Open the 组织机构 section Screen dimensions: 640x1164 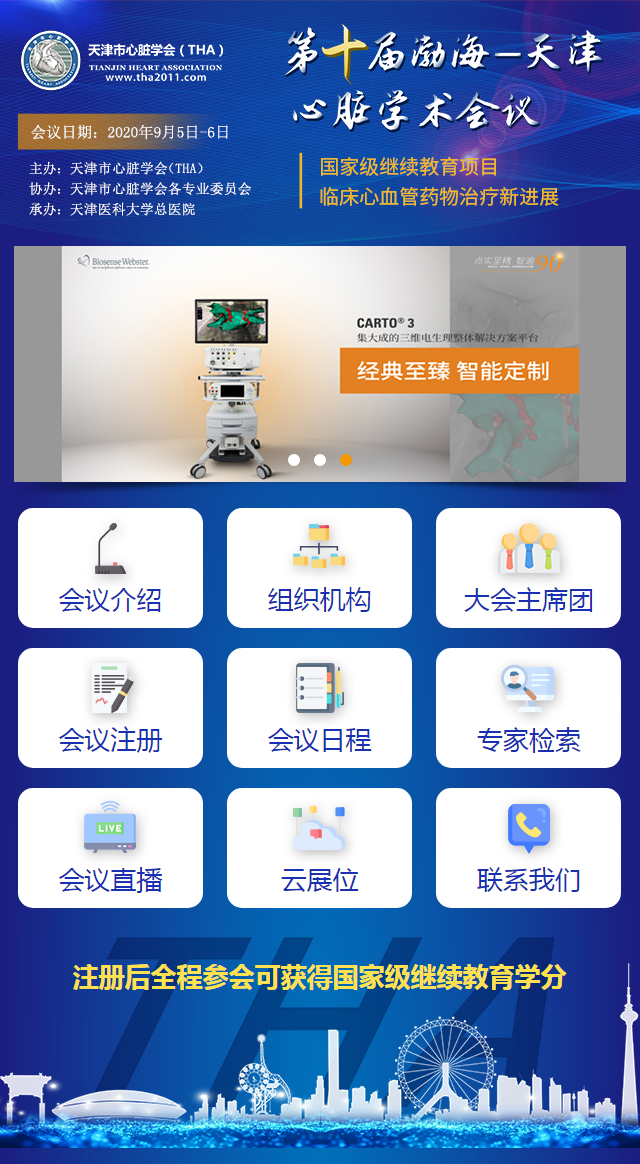coord(319,568)
